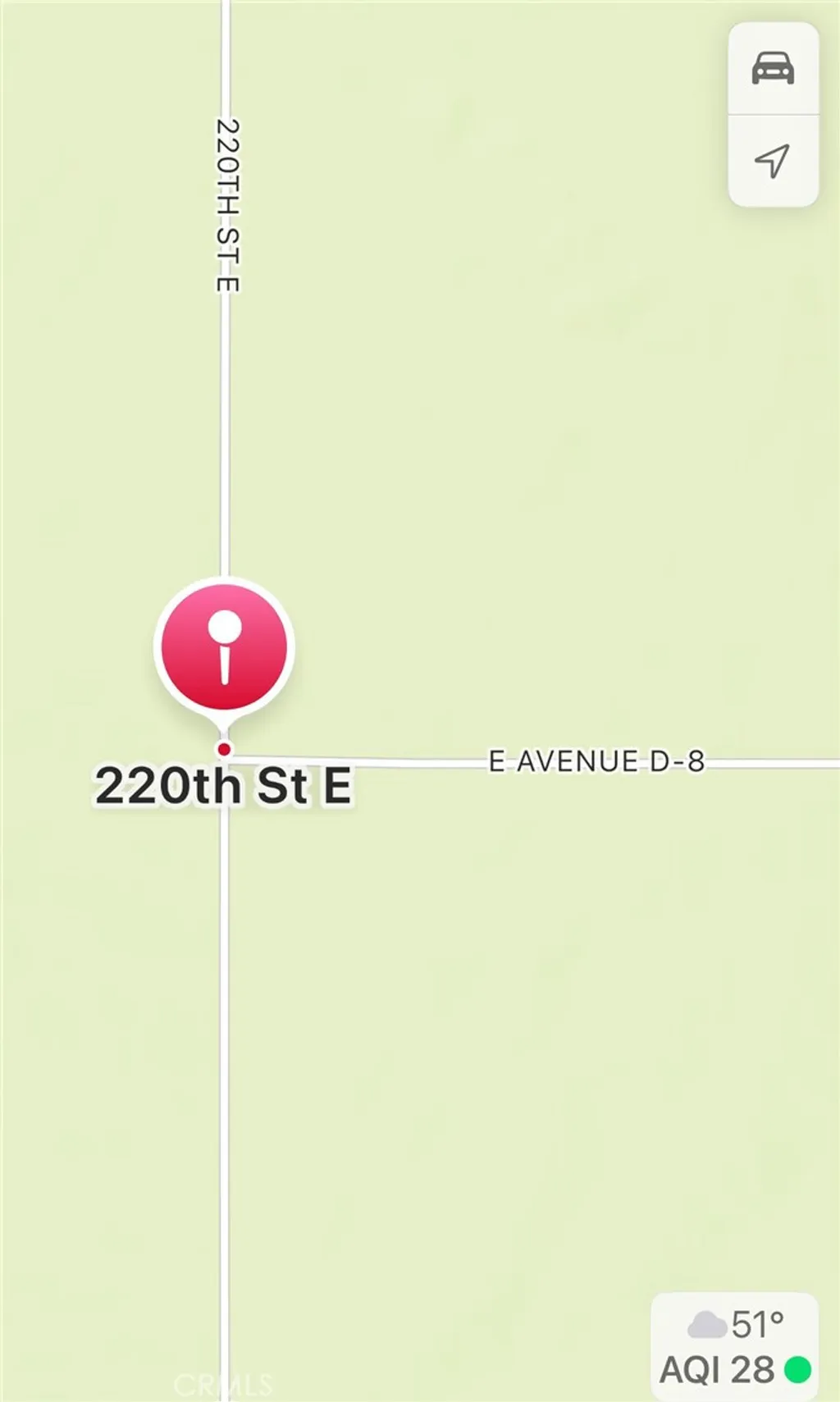Select the 220th St E pin label
840x1402 pixels.
pos(222,787)
